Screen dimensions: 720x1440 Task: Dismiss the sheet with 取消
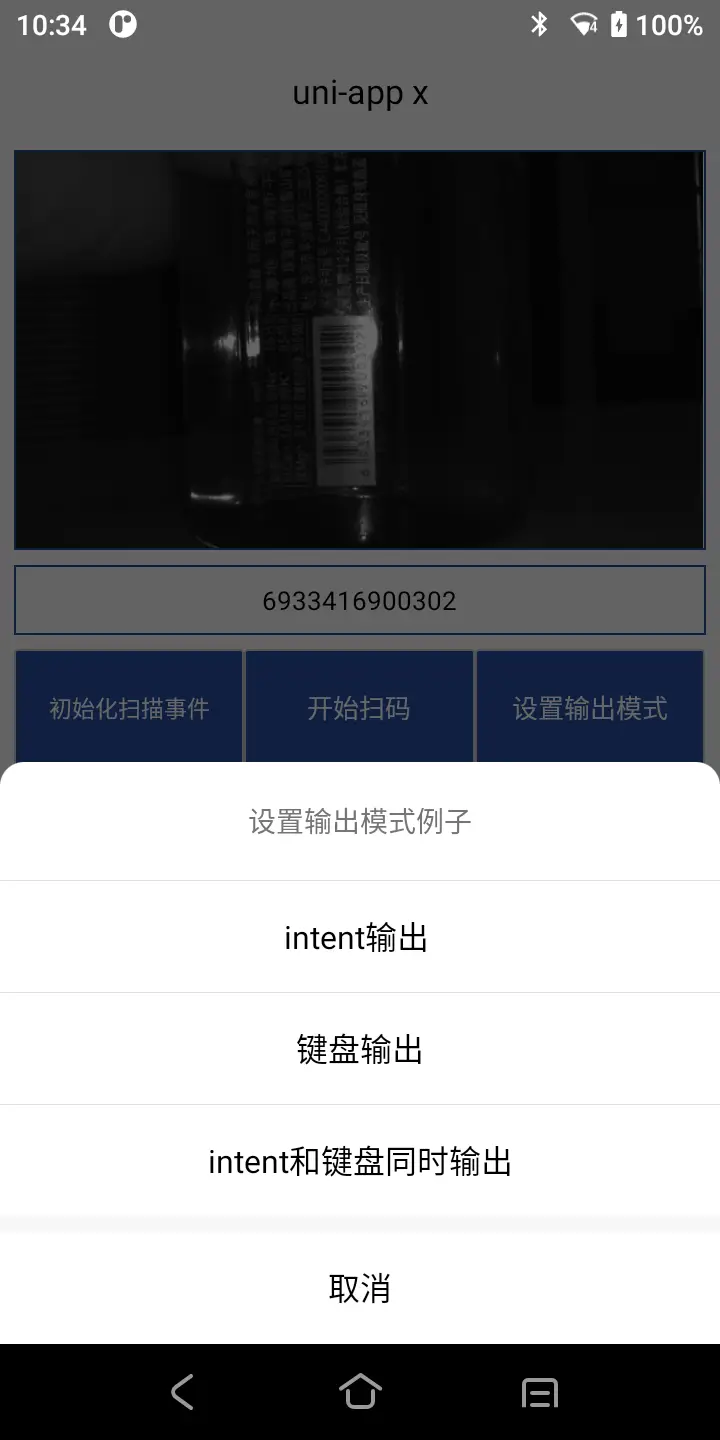360,1288
